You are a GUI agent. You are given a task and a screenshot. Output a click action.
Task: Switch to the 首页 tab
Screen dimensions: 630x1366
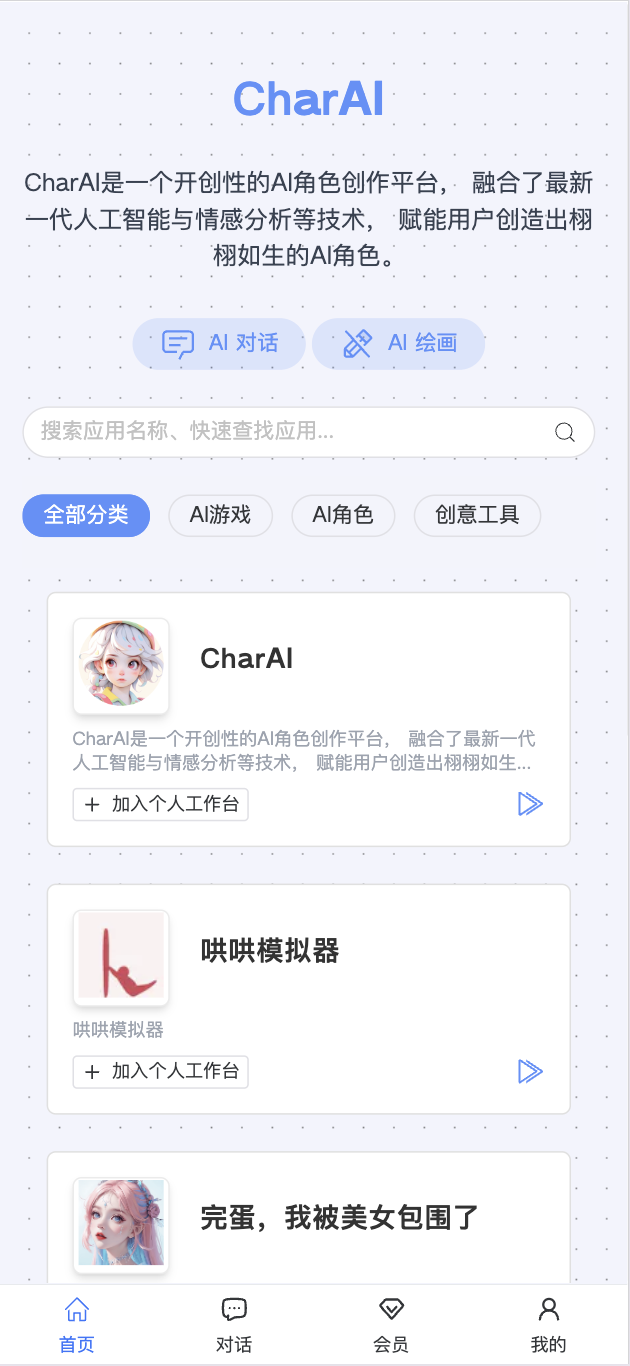pyautogui.click(x=77, y=1325)
